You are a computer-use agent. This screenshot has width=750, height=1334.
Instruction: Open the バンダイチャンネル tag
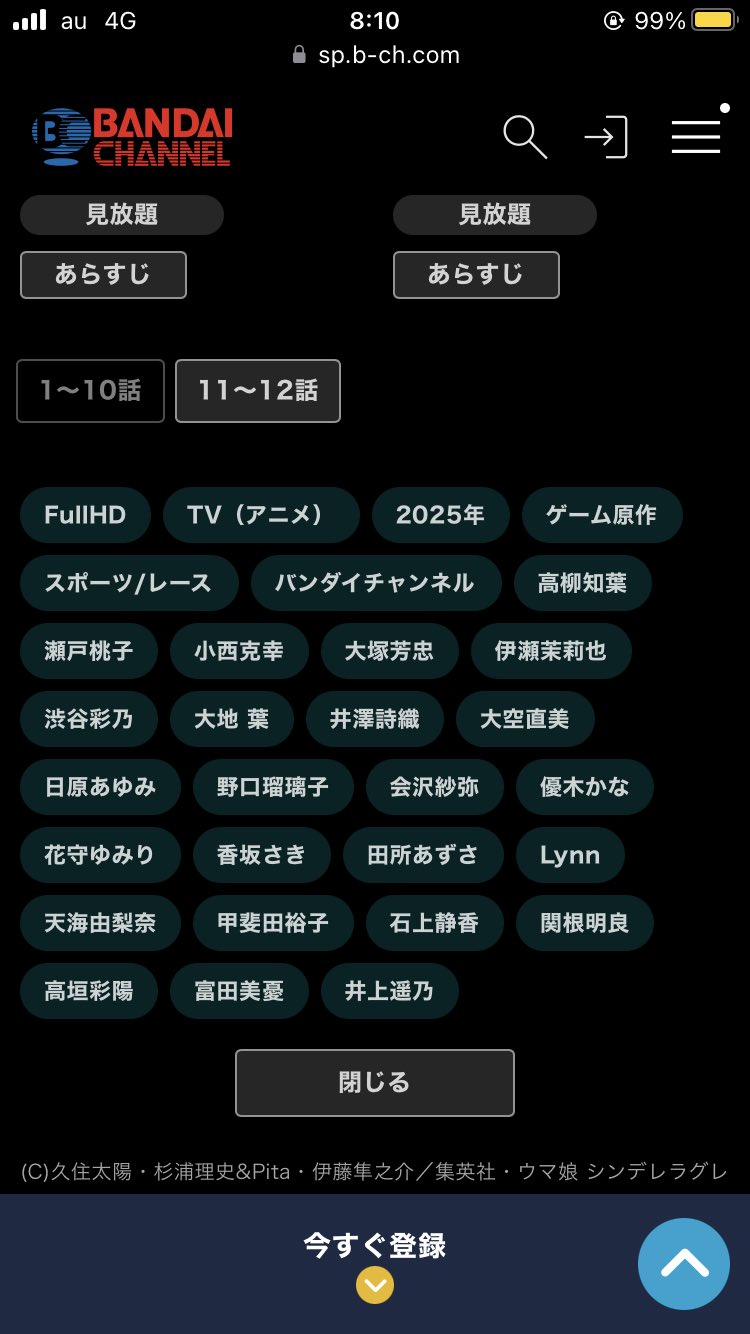pos(376,583)
